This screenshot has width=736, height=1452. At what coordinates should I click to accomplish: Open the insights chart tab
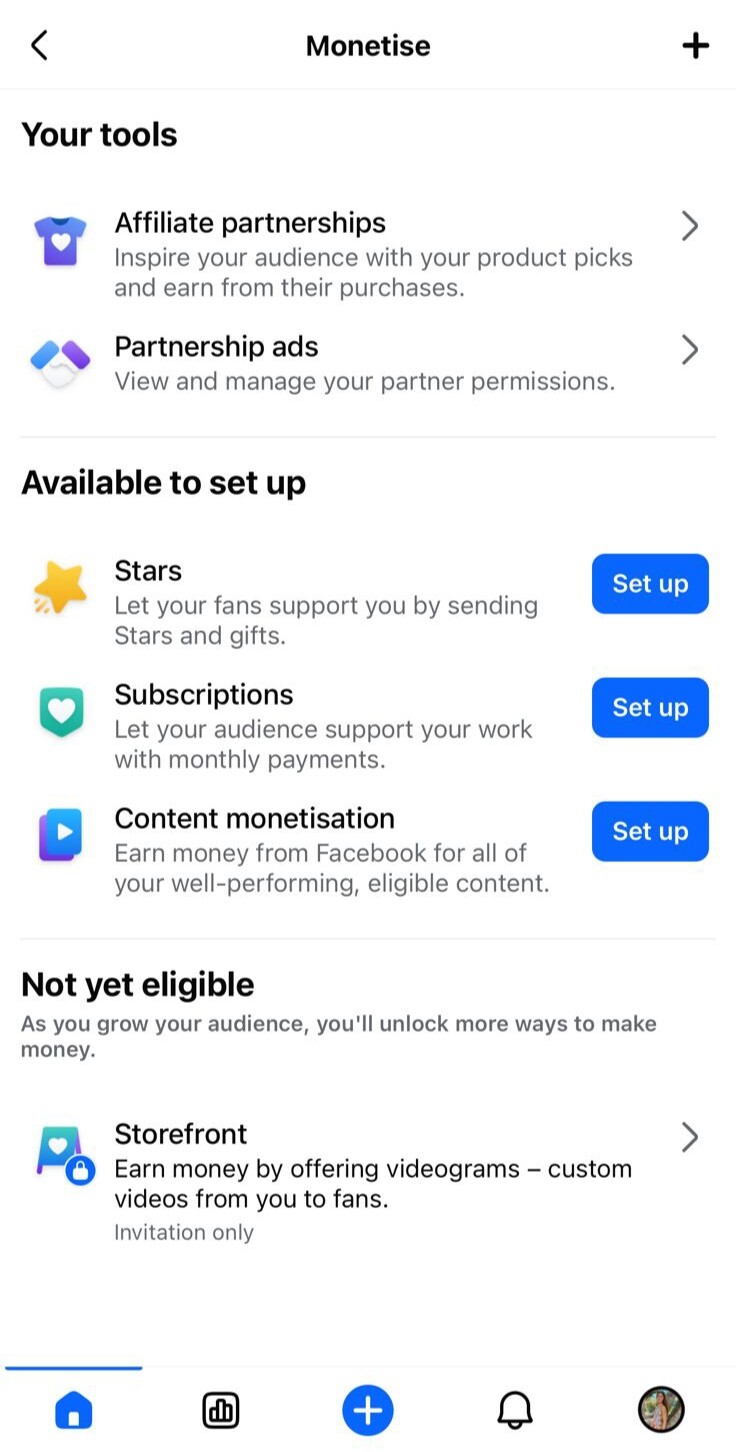(x=220, y=1411)
